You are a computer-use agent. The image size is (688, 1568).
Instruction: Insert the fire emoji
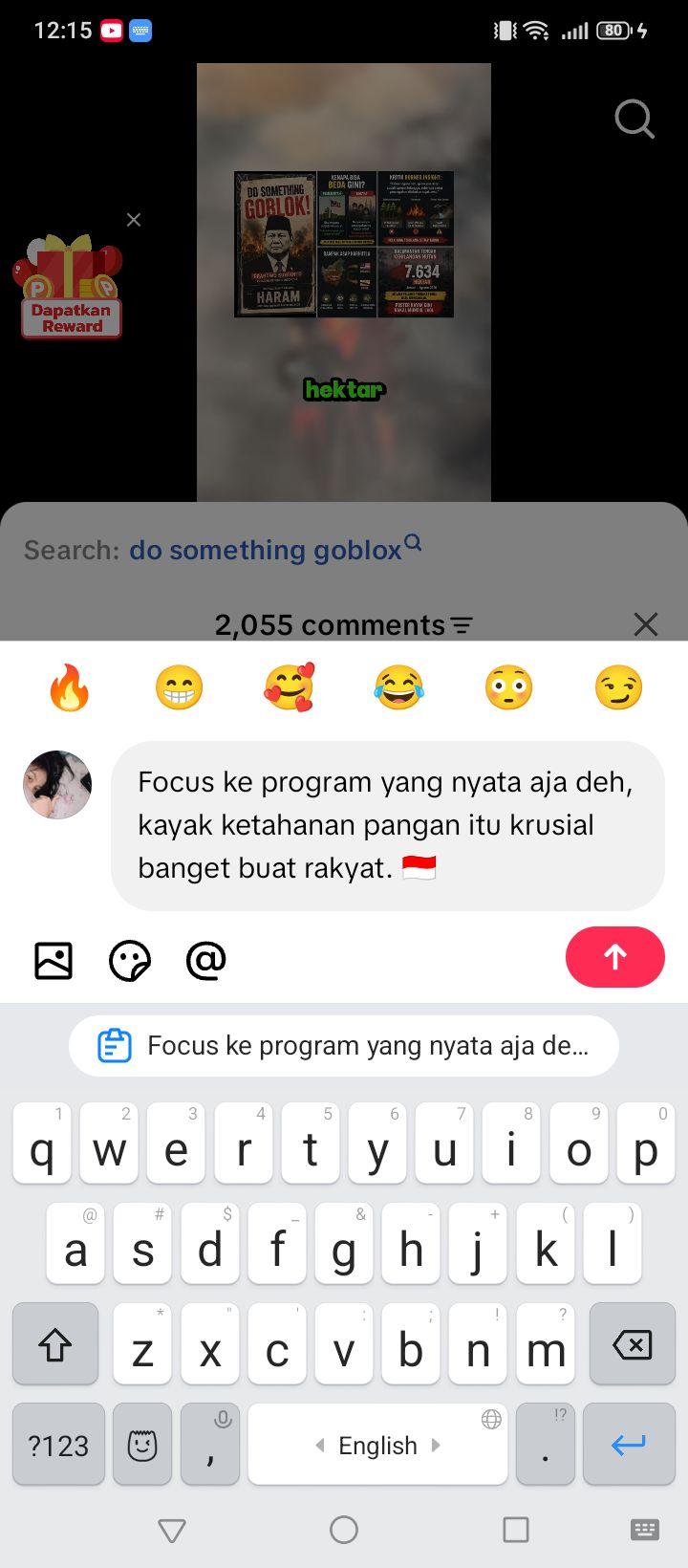click(70, 687)
